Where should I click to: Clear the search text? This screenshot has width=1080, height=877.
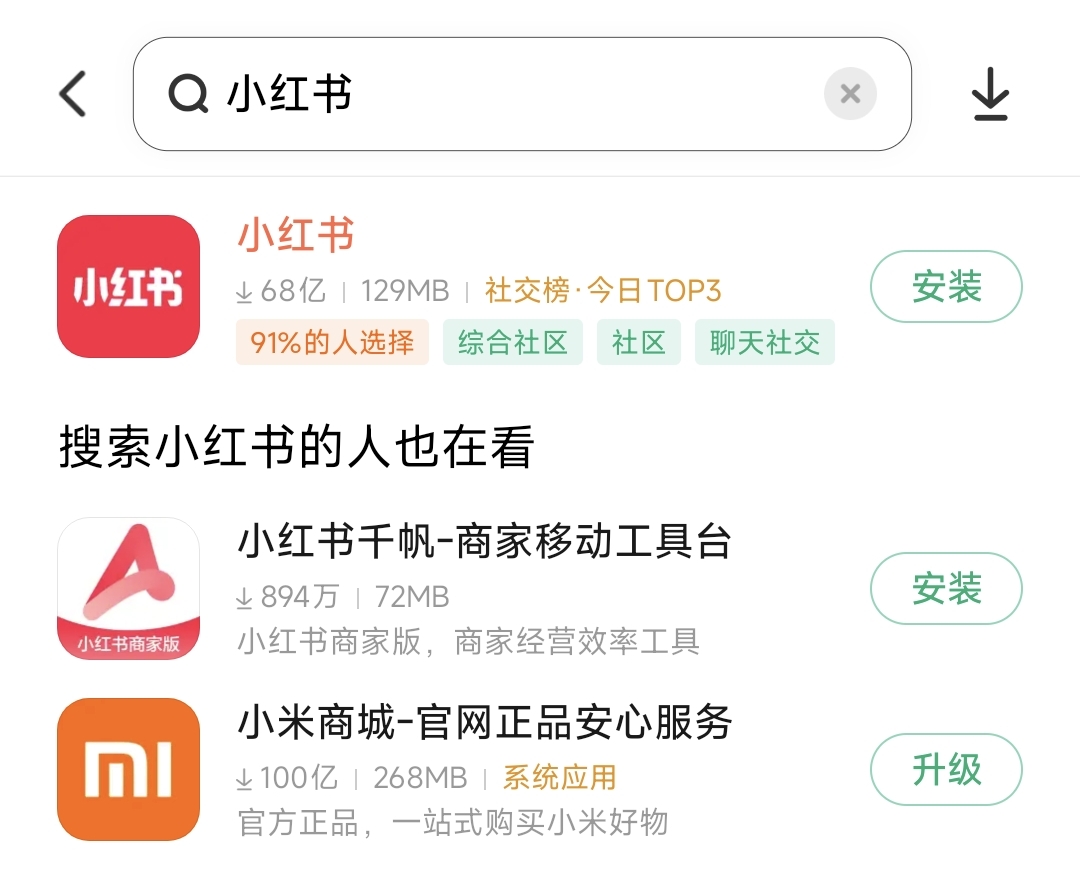[x=850, y=95]
